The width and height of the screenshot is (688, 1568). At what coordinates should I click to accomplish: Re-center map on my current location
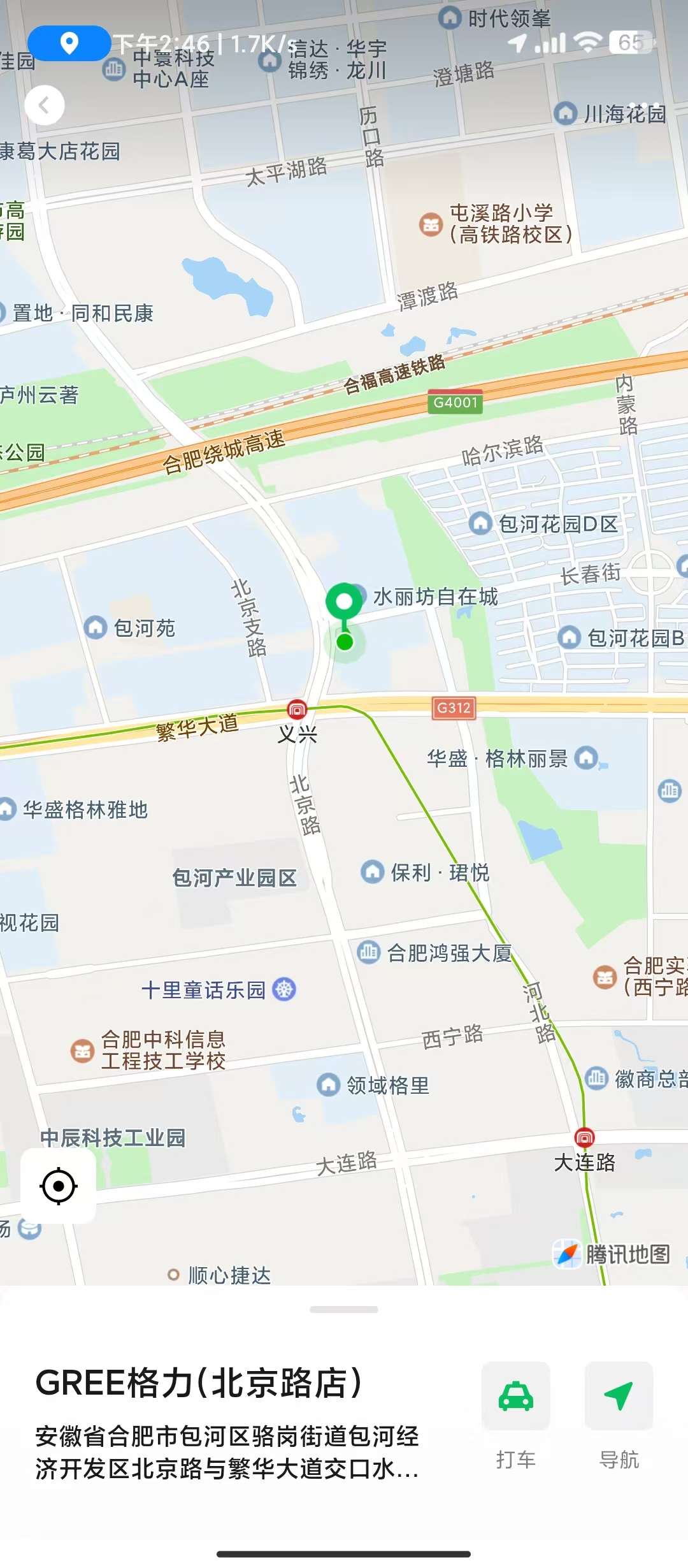(x=59, y=1186)
